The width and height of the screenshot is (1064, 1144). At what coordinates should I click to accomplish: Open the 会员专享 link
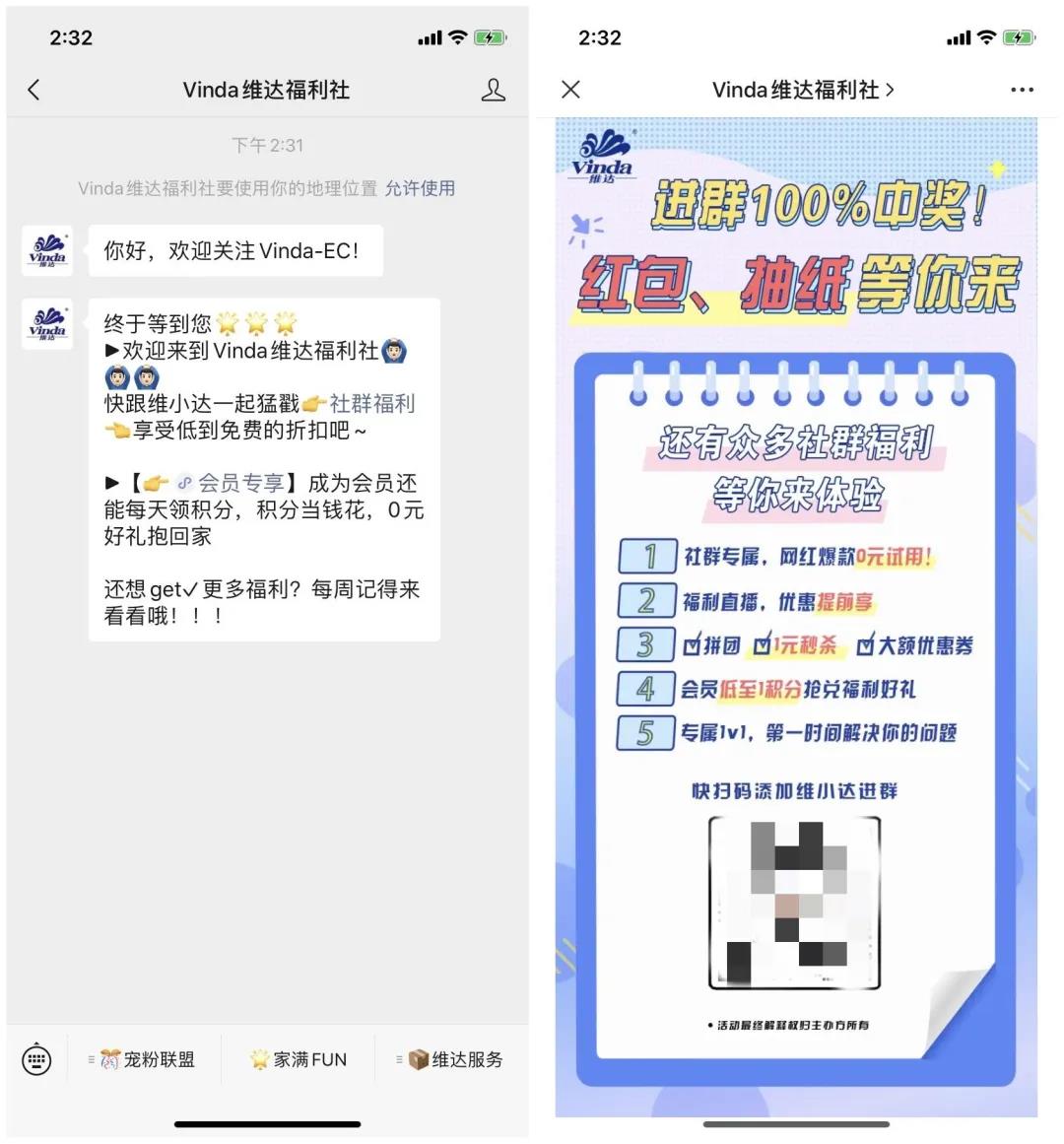pos(240,484)
